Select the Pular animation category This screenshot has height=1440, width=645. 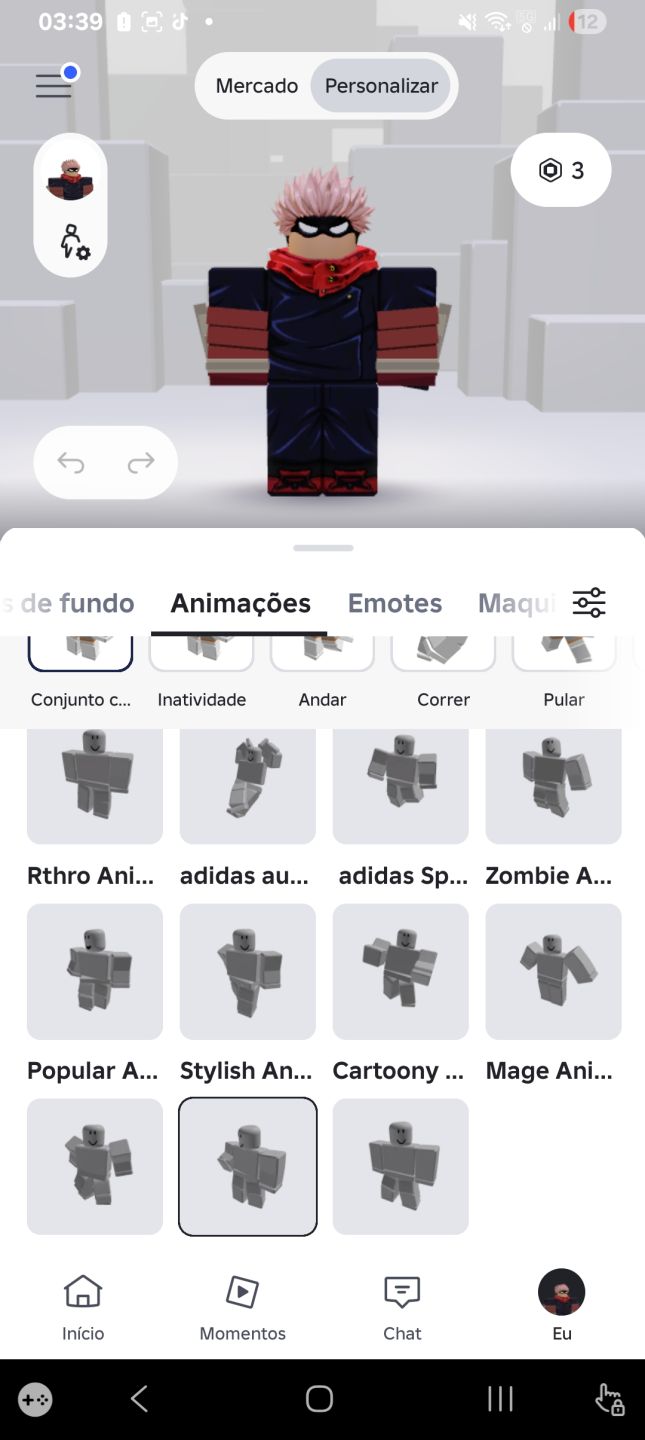pos(564,672)
